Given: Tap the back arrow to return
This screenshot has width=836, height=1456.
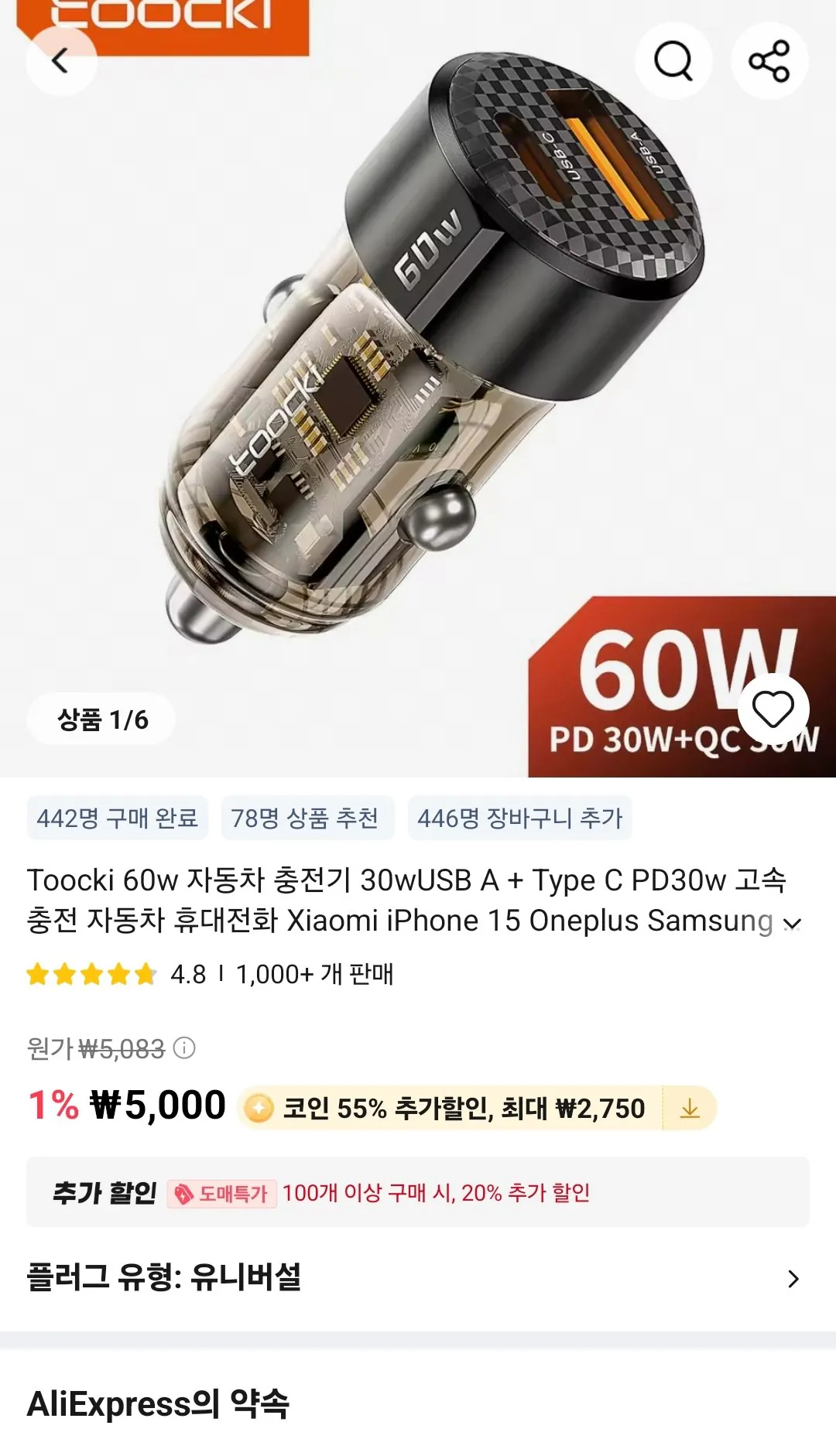Looking at the screenshot, I should (x=61, y=60).
